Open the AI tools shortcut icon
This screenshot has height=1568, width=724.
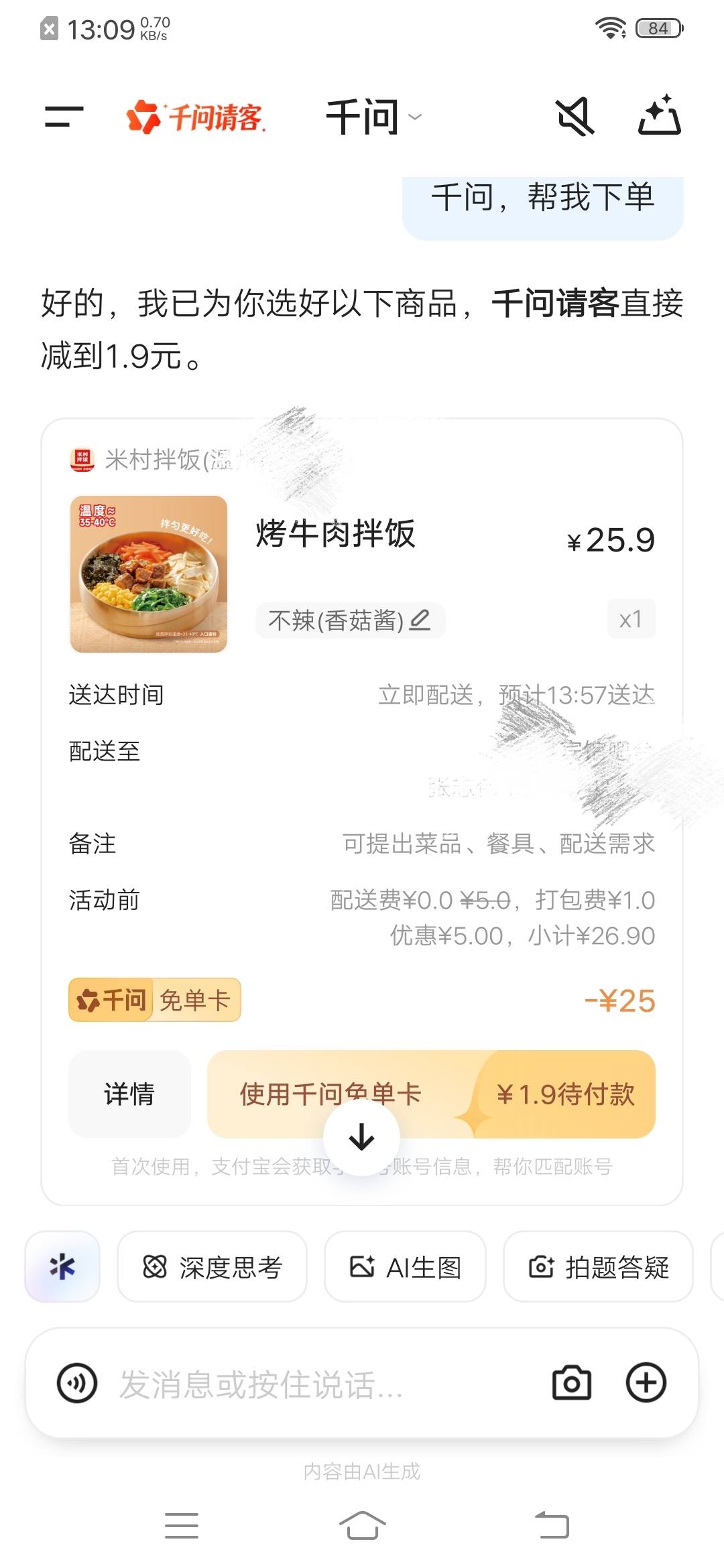(62, 1266)
